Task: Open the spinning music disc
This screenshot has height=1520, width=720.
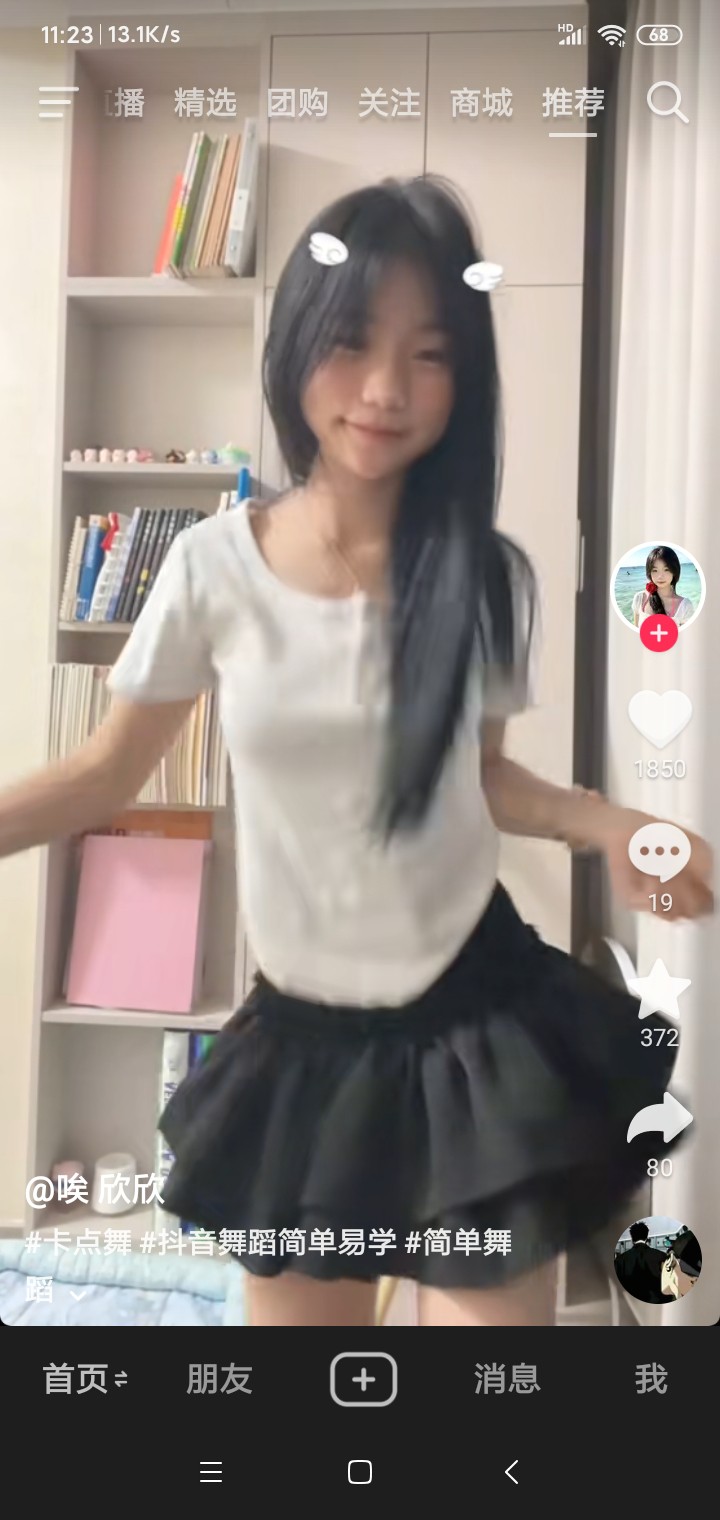Action: [x=657, y=1260]
